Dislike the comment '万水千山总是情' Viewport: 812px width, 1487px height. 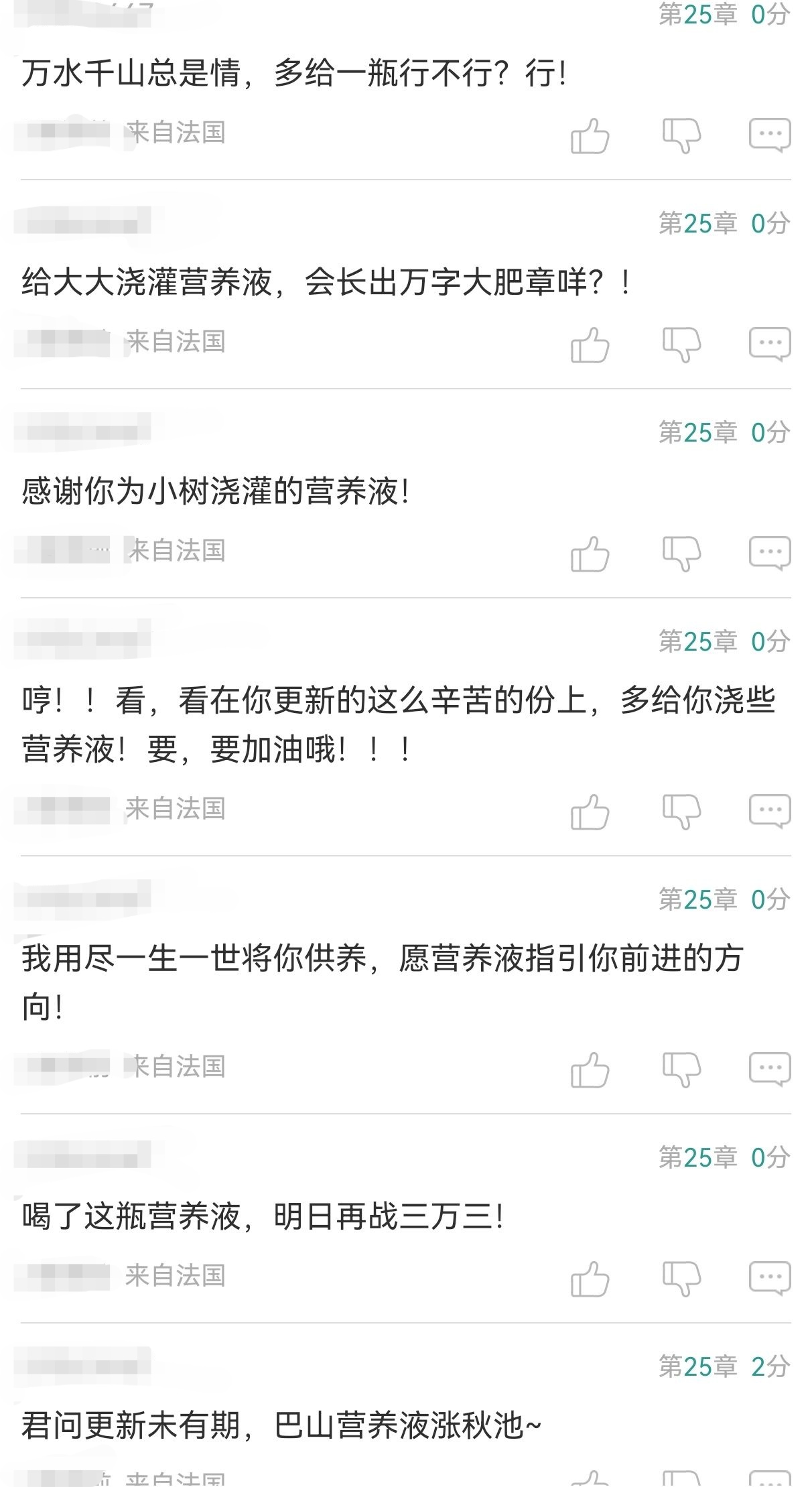coord(681,136)
